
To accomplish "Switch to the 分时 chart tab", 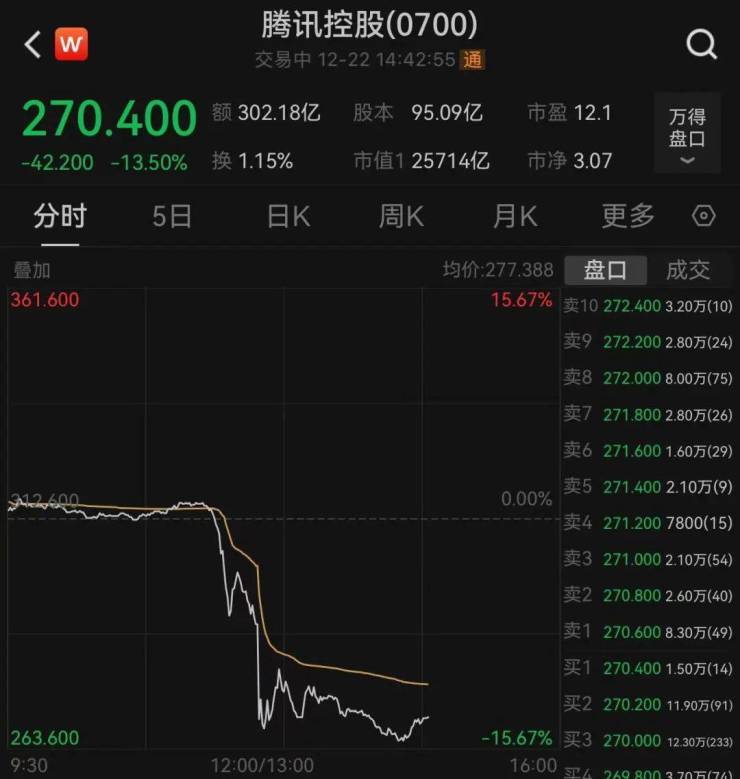I will click(60, 216).
